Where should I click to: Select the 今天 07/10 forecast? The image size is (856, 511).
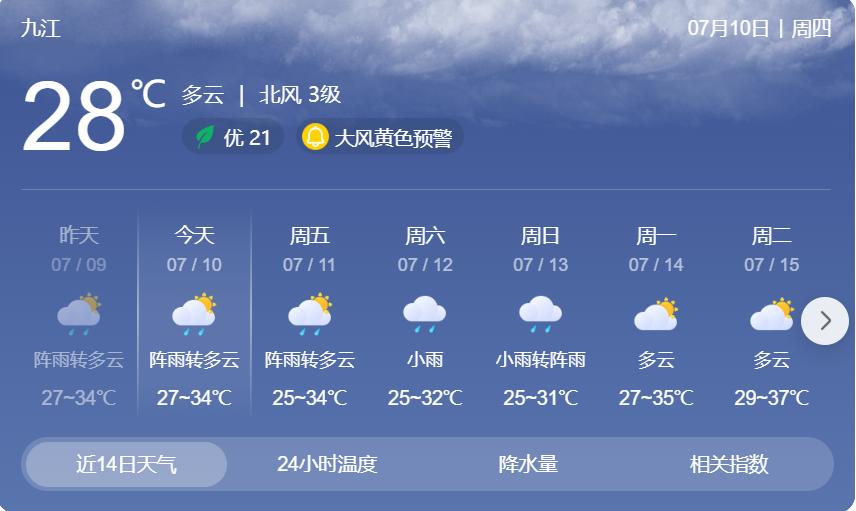click(x=194, y=315)
